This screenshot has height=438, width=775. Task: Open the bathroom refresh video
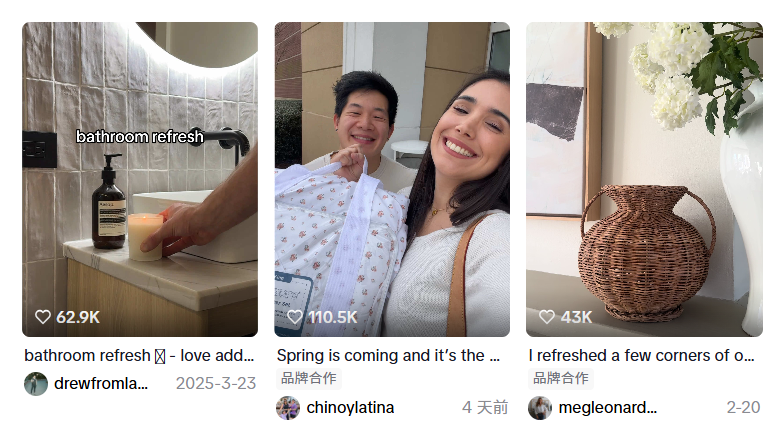coord(140,180)
